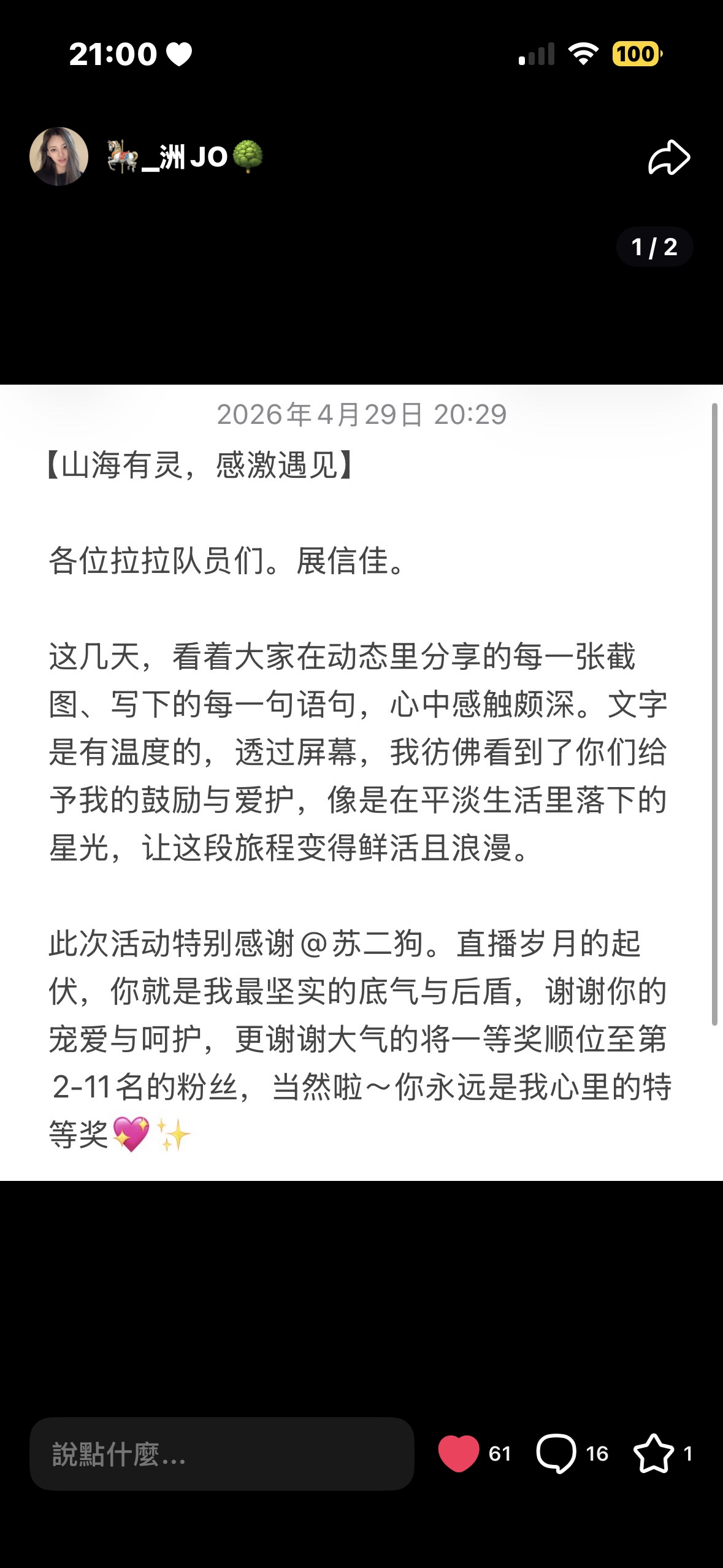Unlike the post with the red heart
The width and height of the screenshot is (723, 1568).
458,1453
